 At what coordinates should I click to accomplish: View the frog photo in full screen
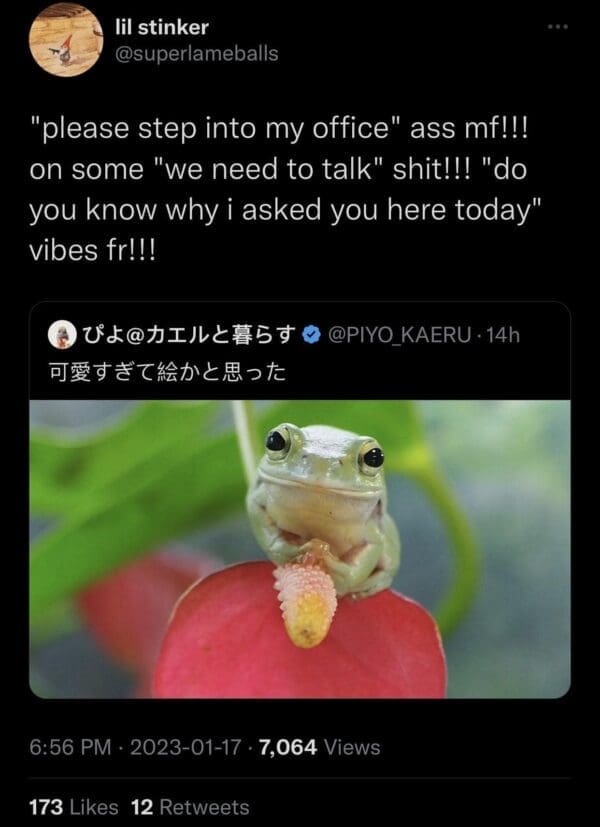300,548
